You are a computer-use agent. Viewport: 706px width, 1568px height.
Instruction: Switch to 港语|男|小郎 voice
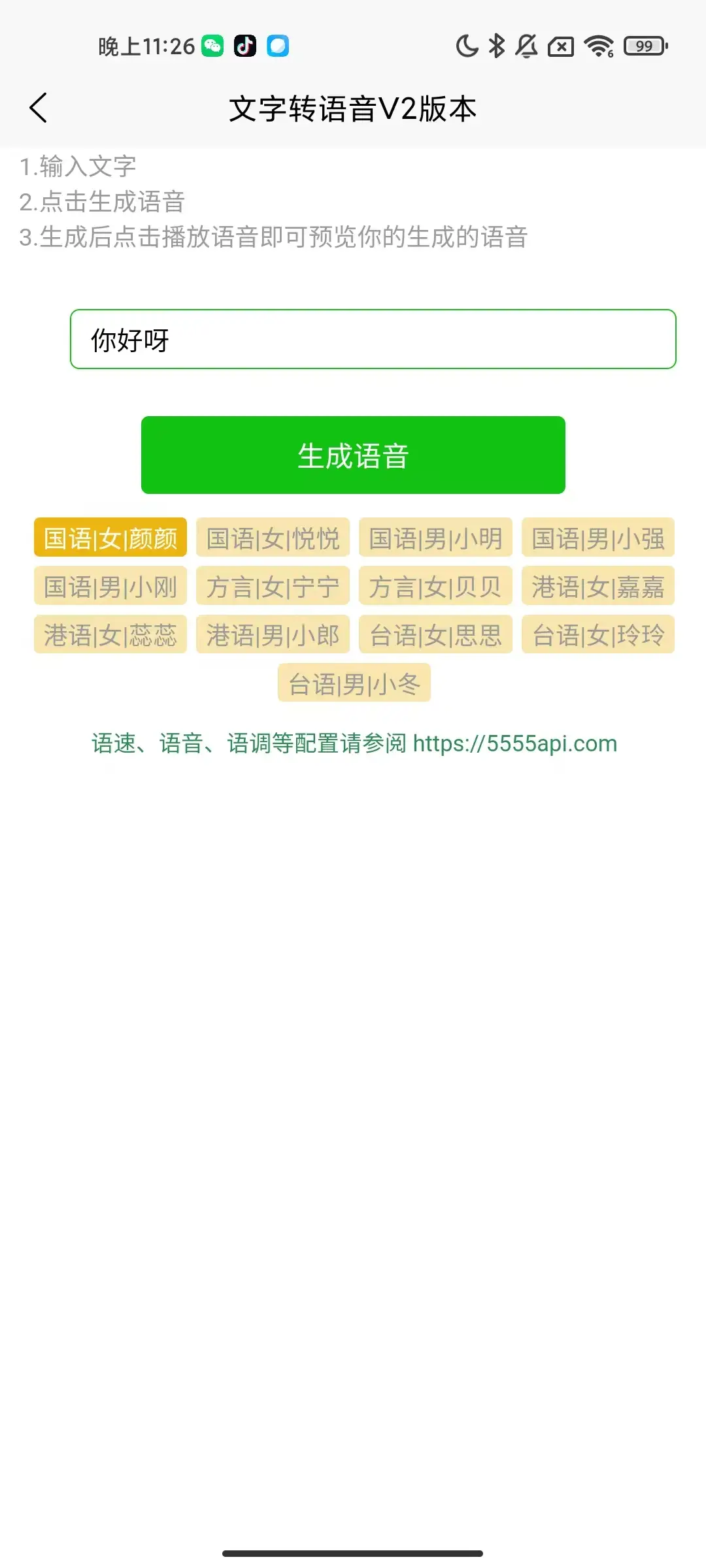[273, 634]
